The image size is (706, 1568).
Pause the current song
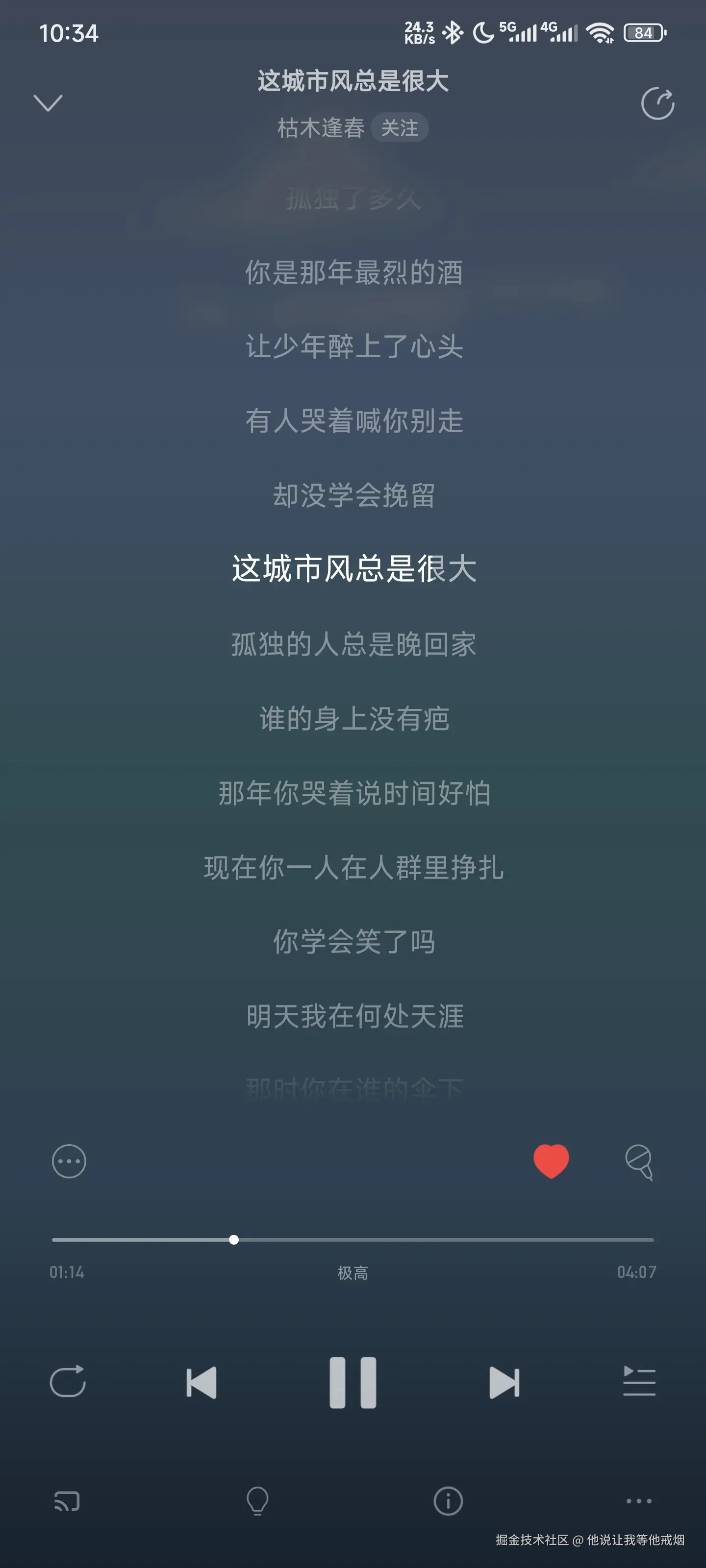(353, 1382)
